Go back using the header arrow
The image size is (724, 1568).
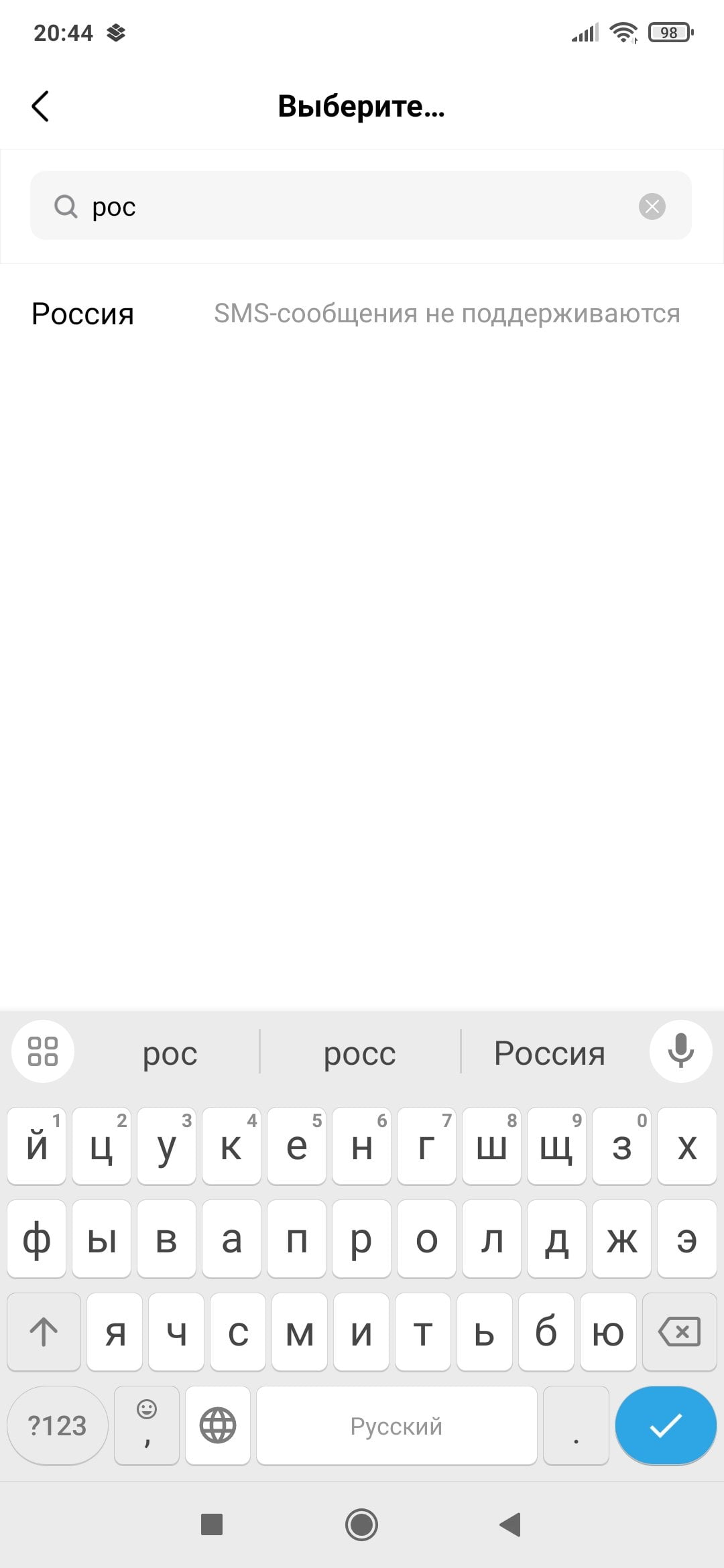pyautogui.click(x=40, y=106)
